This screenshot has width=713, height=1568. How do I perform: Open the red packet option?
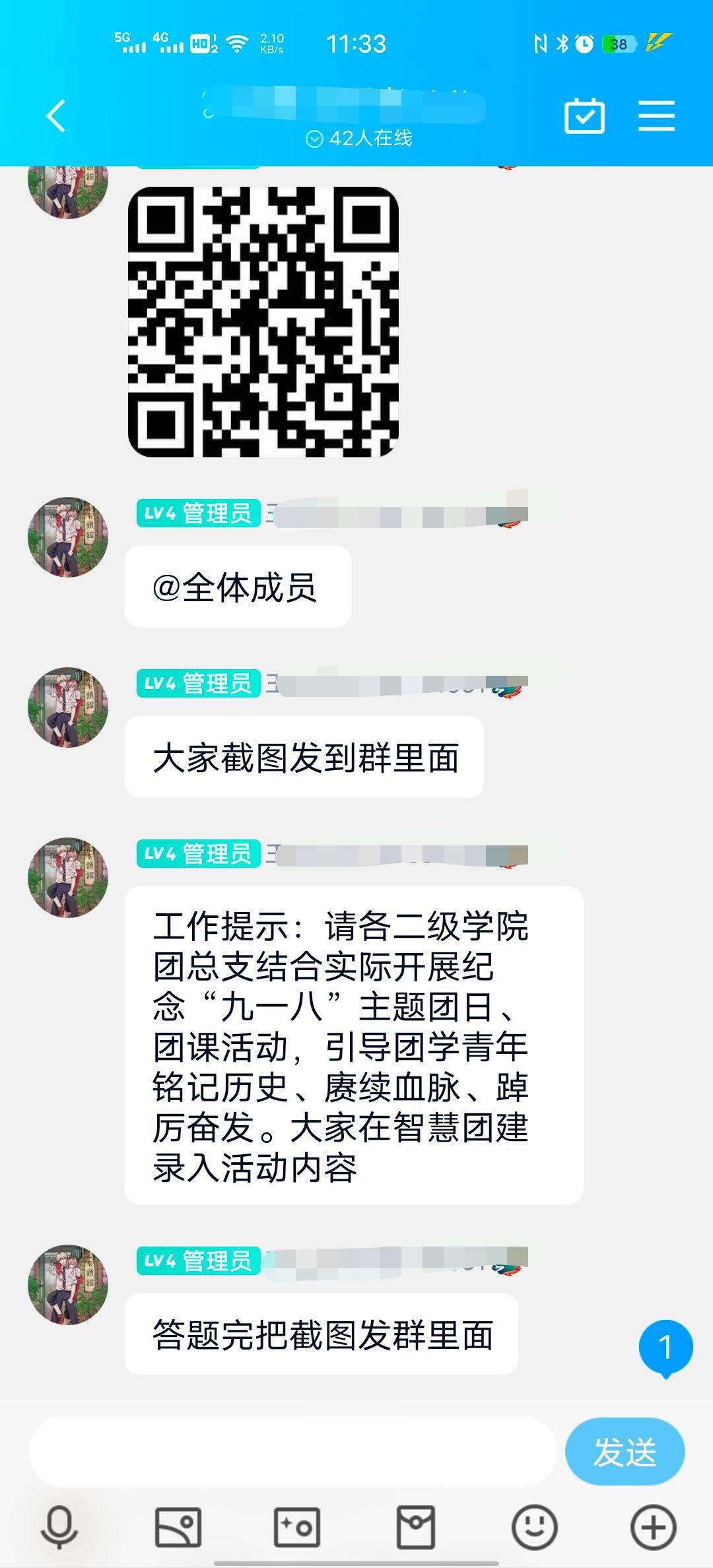(415, 1527)
